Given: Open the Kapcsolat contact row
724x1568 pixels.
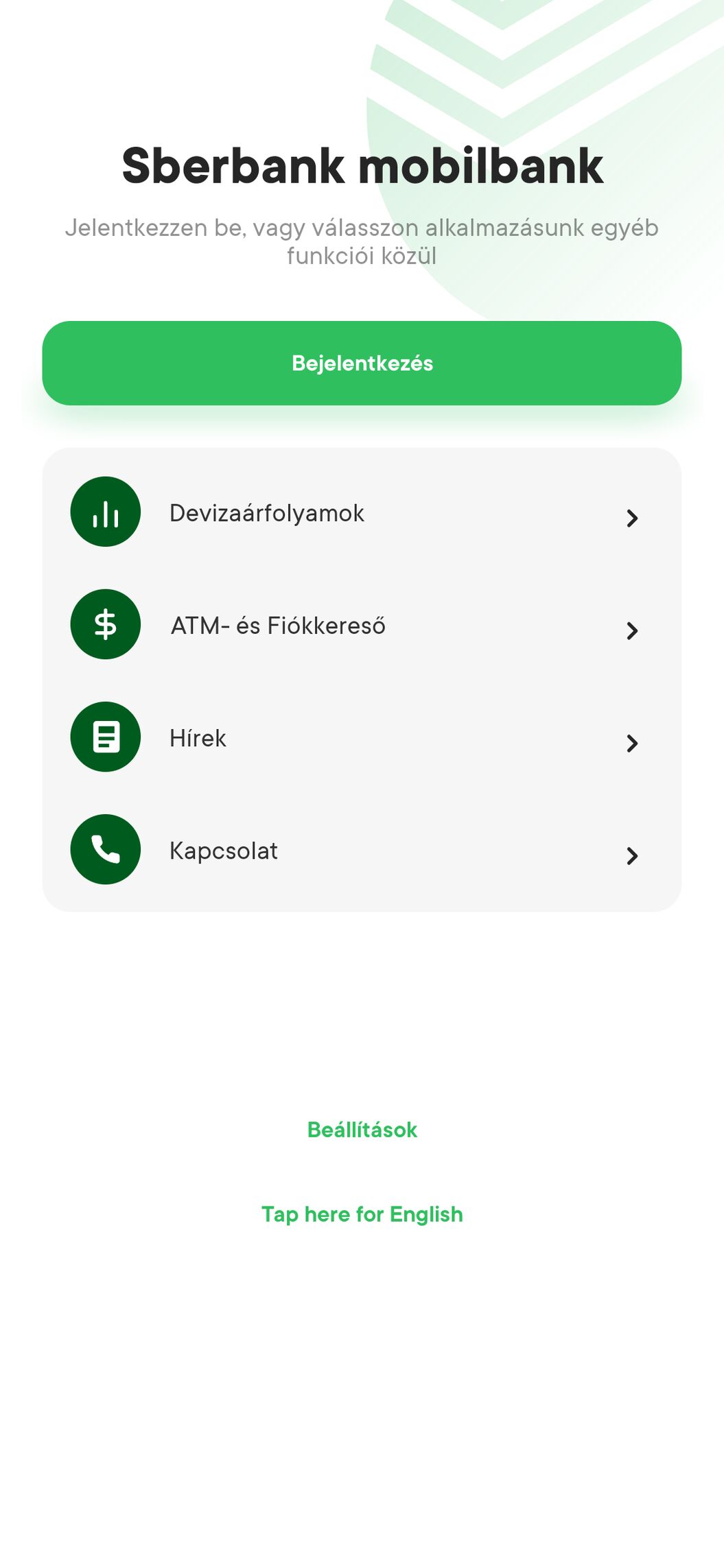Looking at the screenshot, I should [362, 851].
